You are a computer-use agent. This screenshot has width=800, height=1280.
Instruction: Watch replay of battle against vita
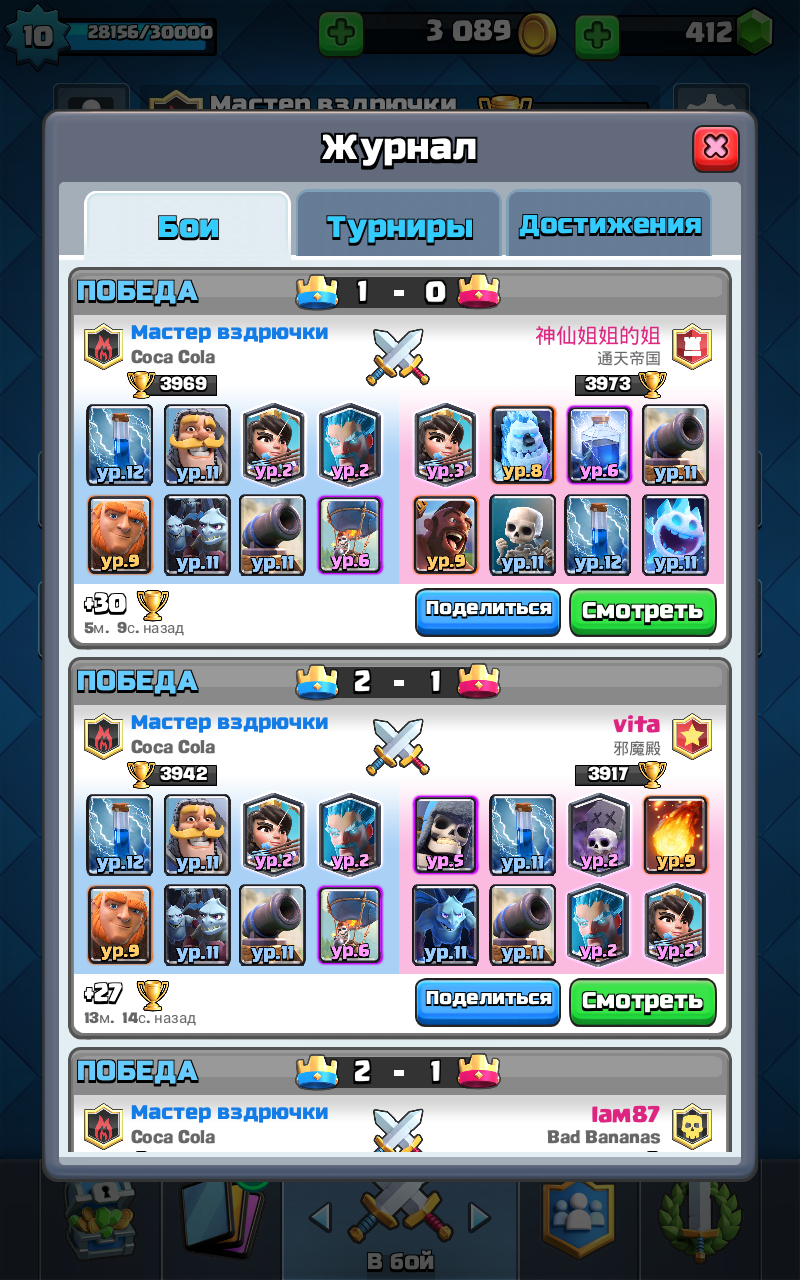point(643,1001)
